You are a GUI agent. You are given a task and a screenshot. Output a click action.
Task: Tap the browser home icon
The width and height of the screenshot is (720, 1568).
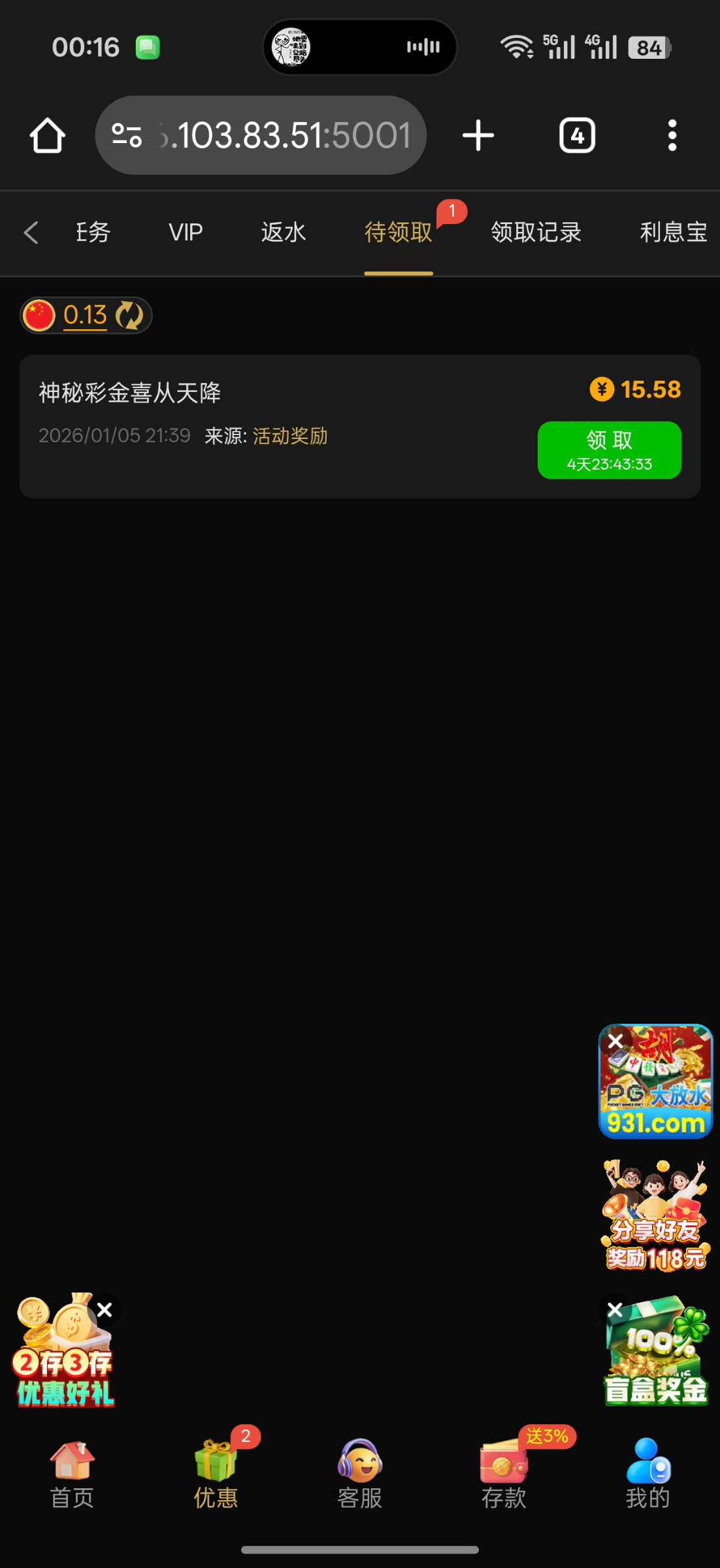[x=48, y=136]
